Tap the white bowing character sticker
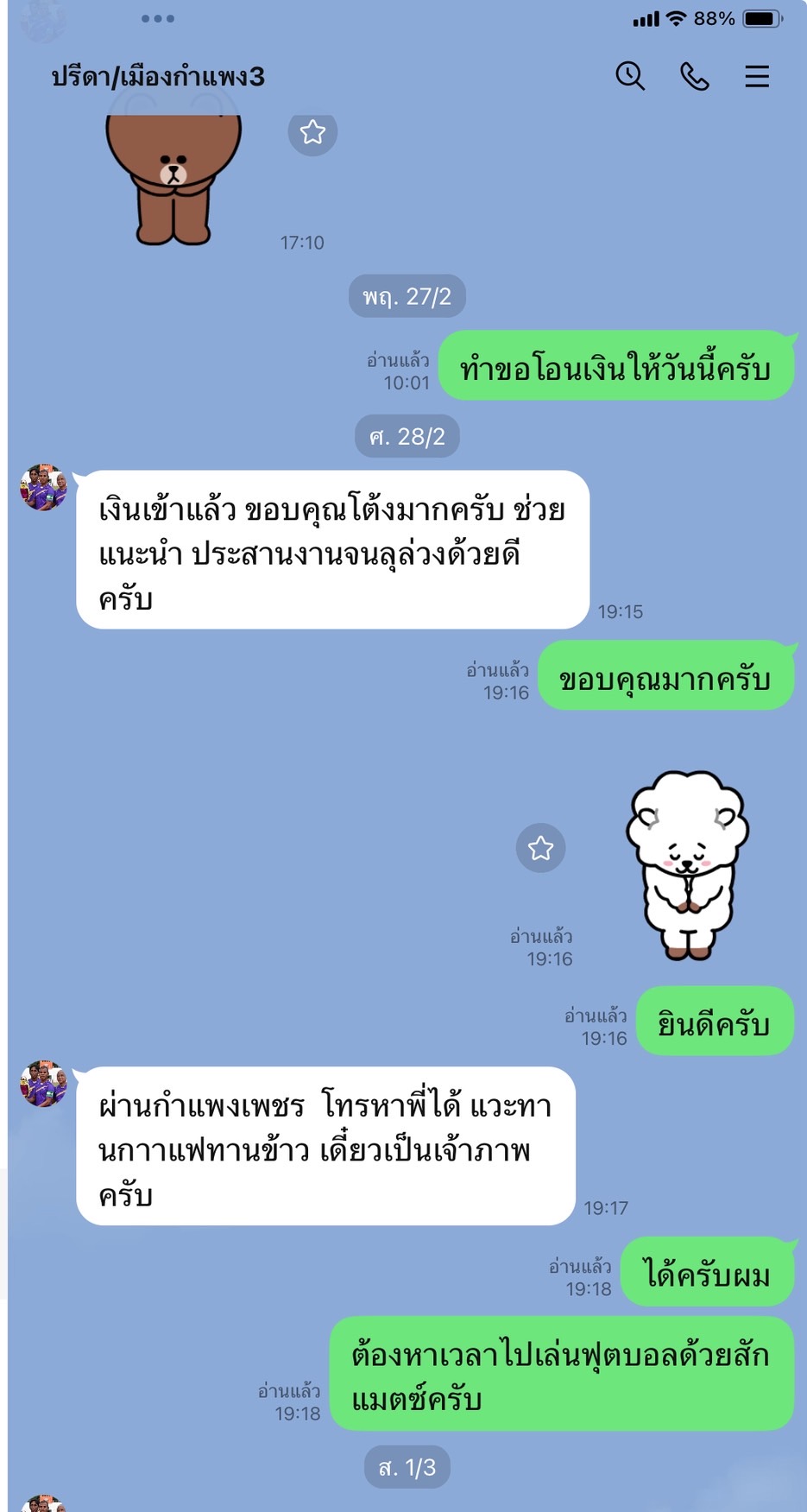The height and width of the screenshot is (1512, 807). coord(687,865)
